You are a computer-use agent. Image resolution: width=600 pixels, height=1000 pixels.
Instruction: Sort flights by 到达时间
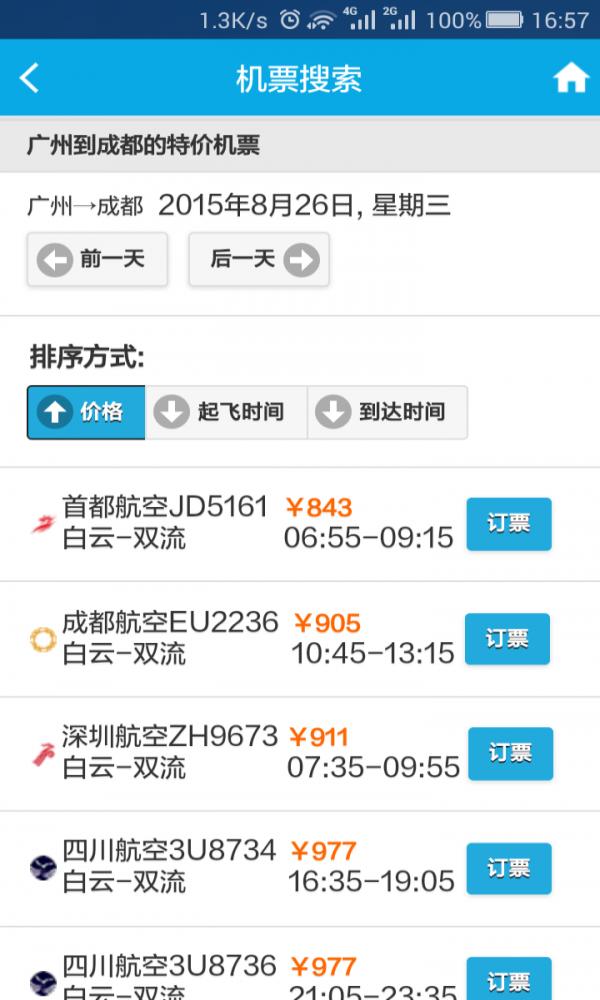tap(387, 412)
